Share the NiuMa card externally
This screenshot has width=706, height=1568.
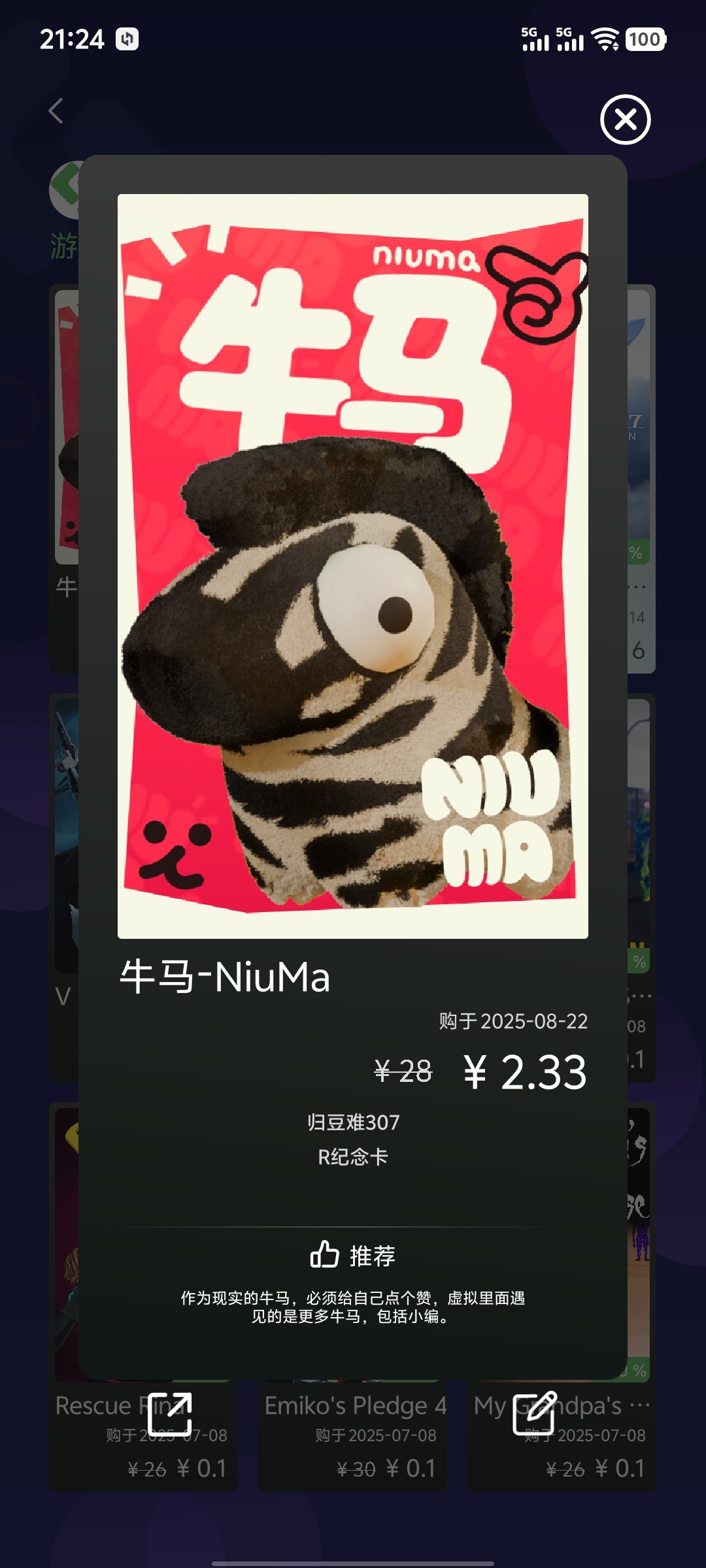click(170, 1414)
